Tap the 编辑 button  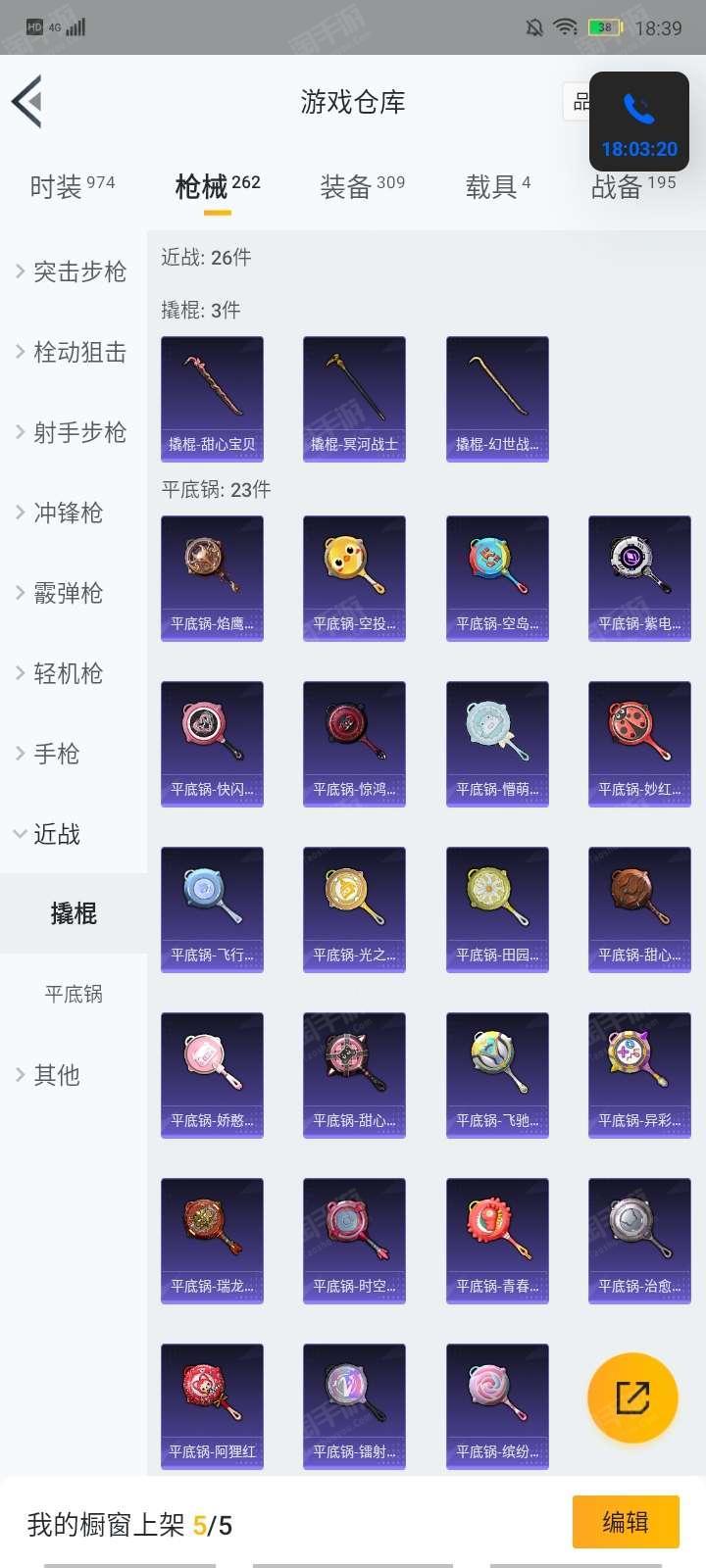626,1522
